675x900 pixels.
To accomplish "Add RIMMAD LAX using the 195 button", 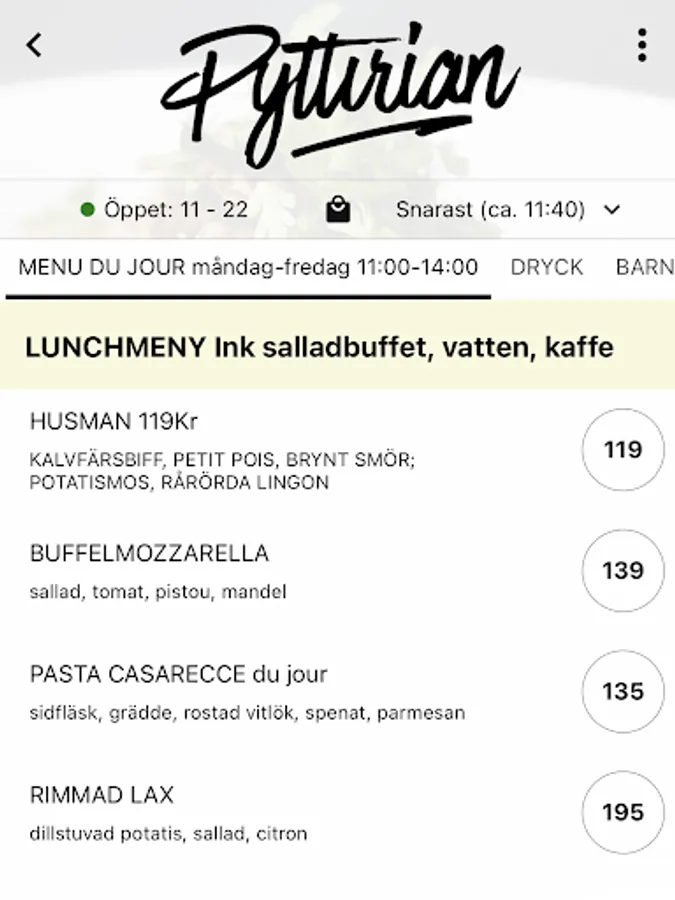I will (x=622, y=812).
